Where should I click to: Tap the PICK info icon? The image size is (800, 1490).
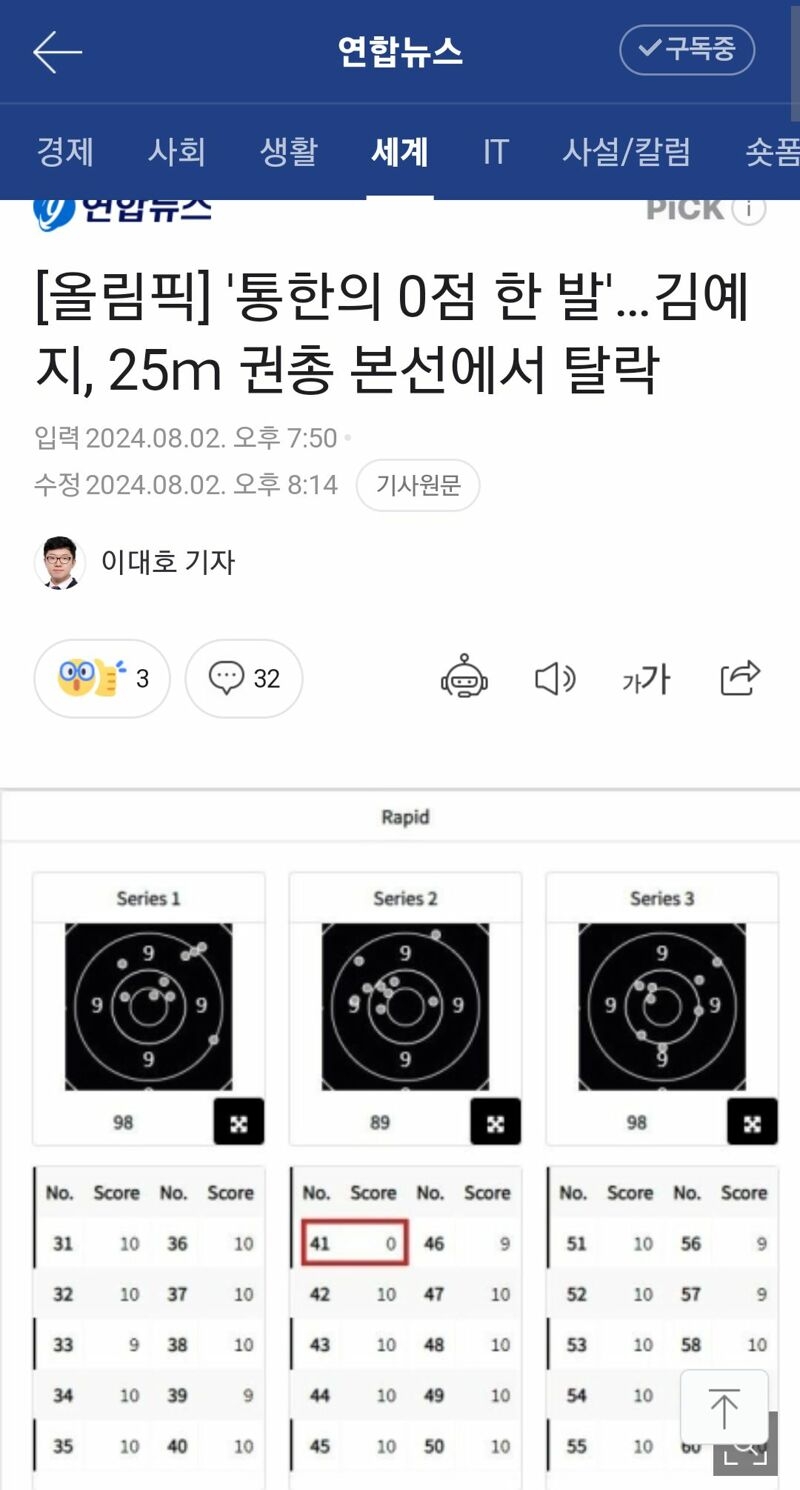(x=749, y=209)
